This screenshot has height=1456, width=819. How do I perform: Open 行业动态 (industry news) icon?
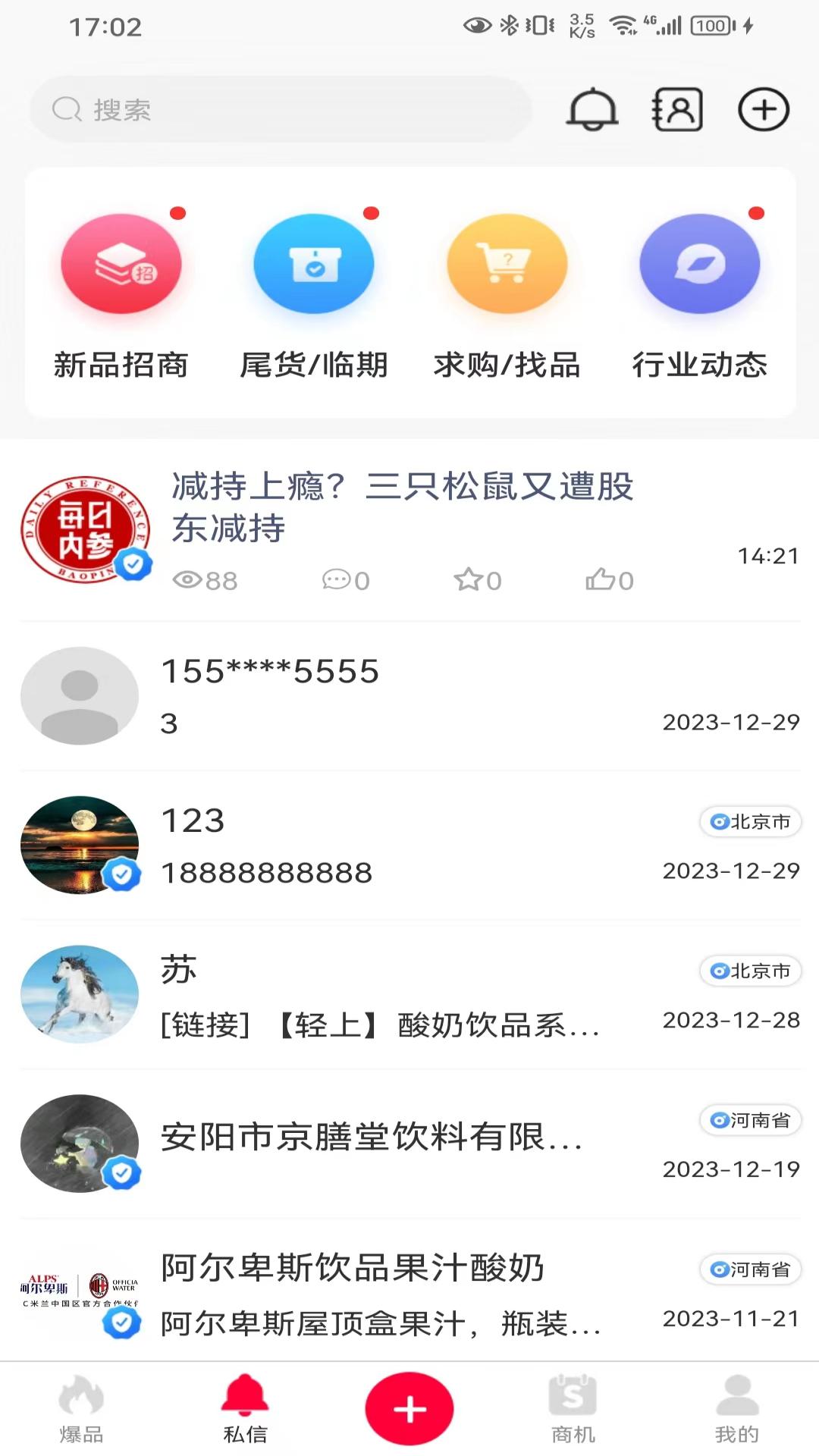[x=699, y=264]
